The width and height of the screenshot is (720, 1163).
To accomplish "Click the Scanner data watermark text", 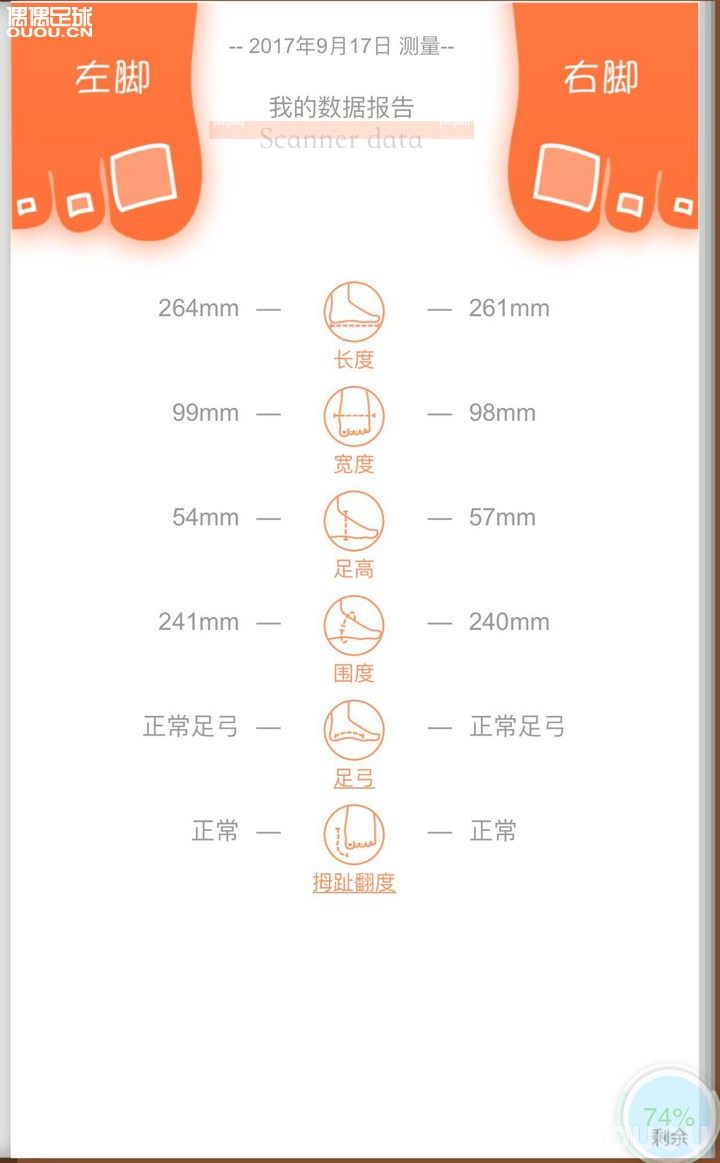I will click(x=340, y=141).
